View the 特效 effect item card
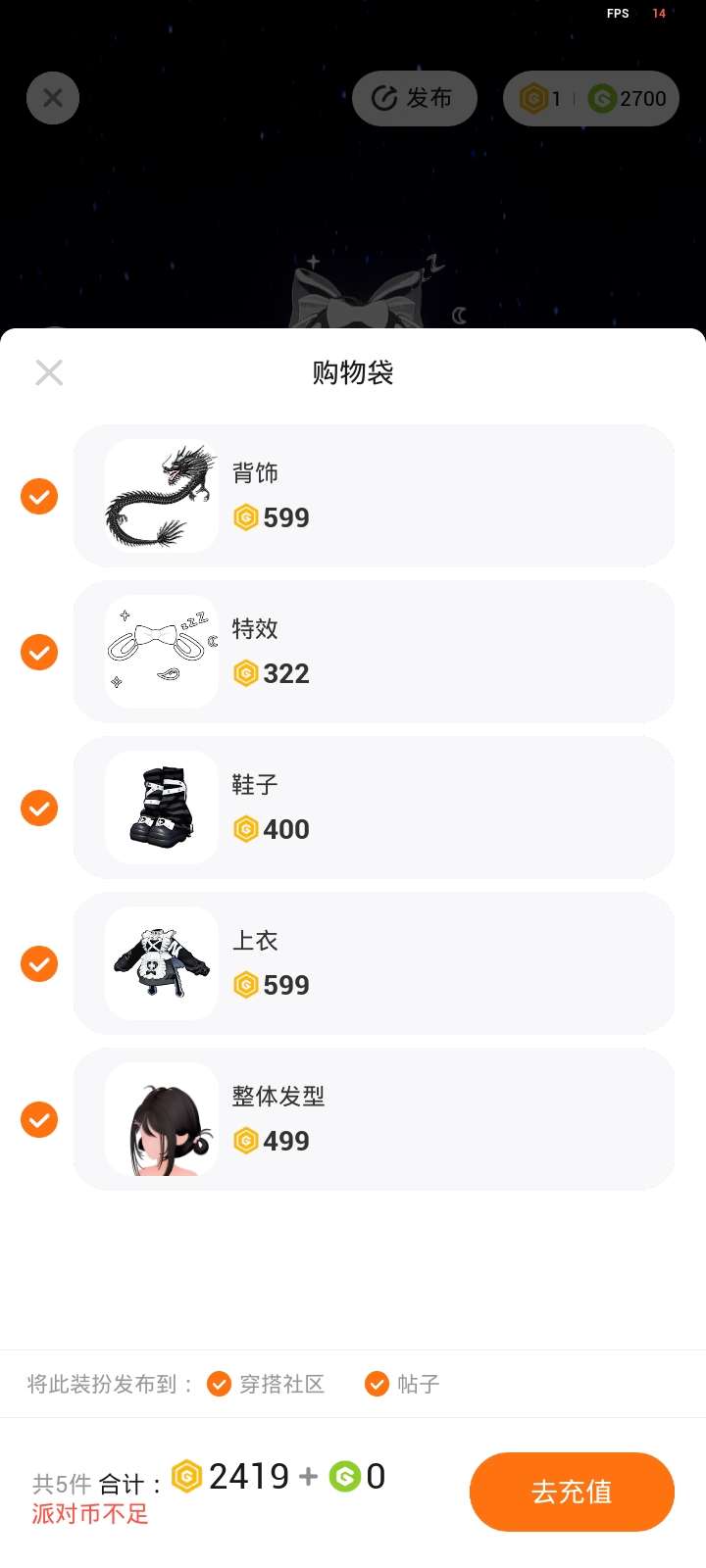The width and height of the screenshot is (706, 1568). (374, 652)
